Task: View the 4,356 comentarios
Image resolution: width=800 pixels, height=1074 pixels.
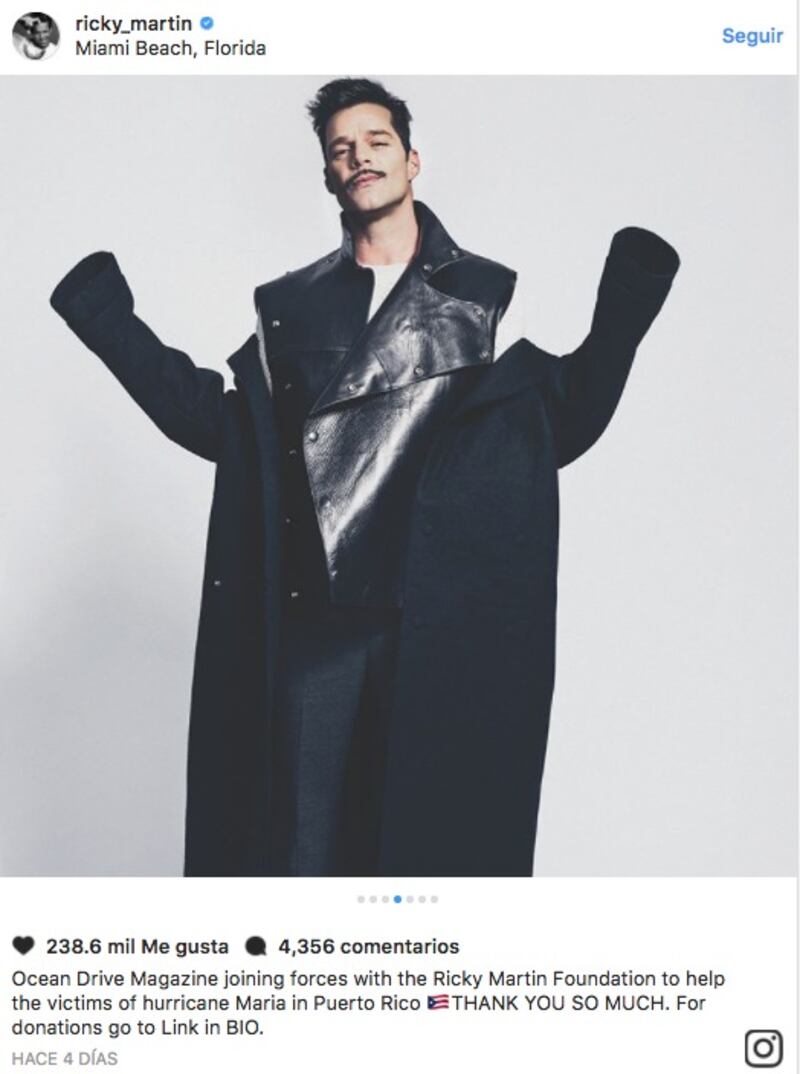Action: 367,946
